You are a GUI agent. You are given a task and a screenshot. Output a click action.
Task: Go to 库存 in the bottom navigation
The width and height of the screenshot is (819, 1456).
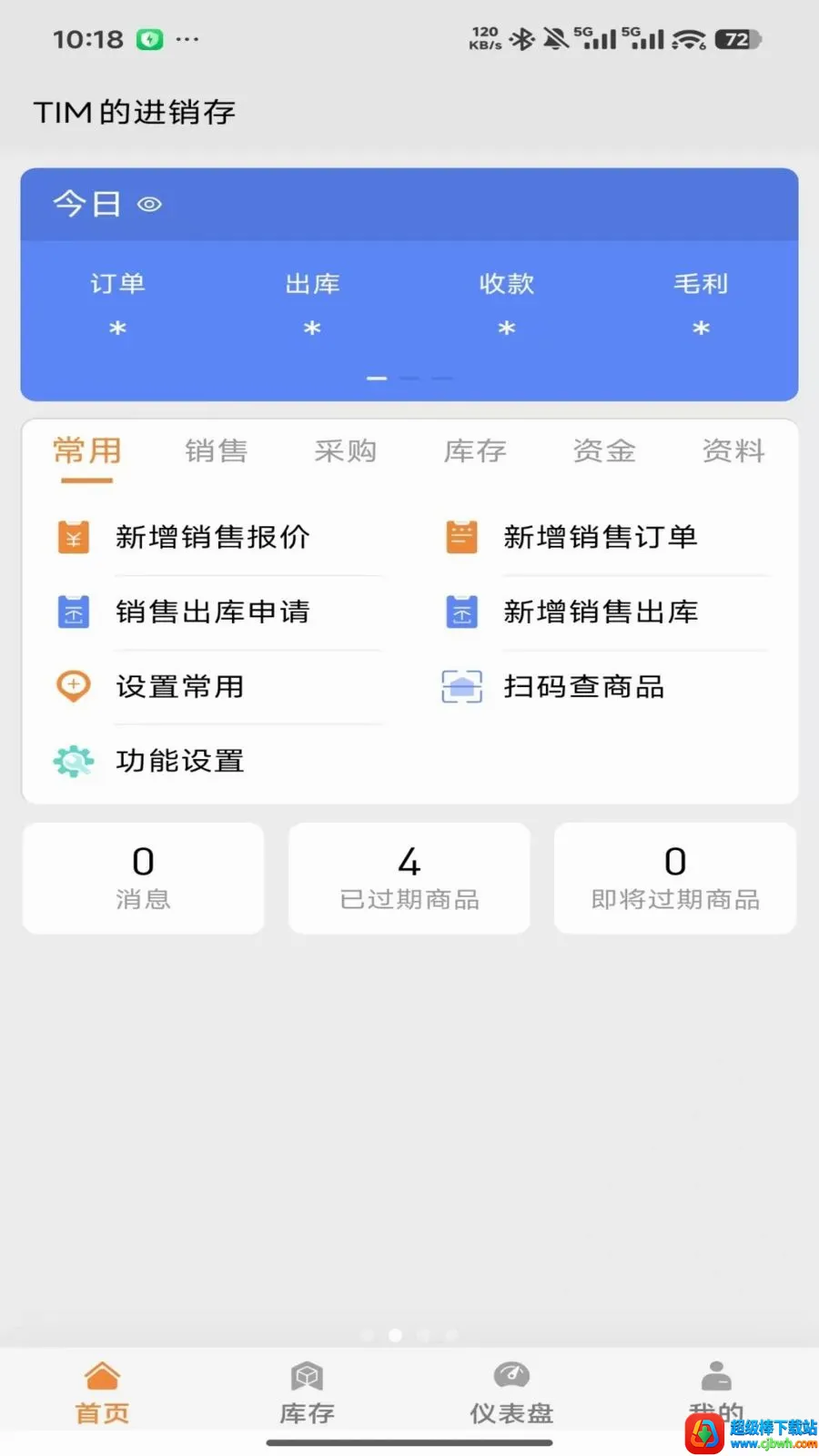(307, 1392)
